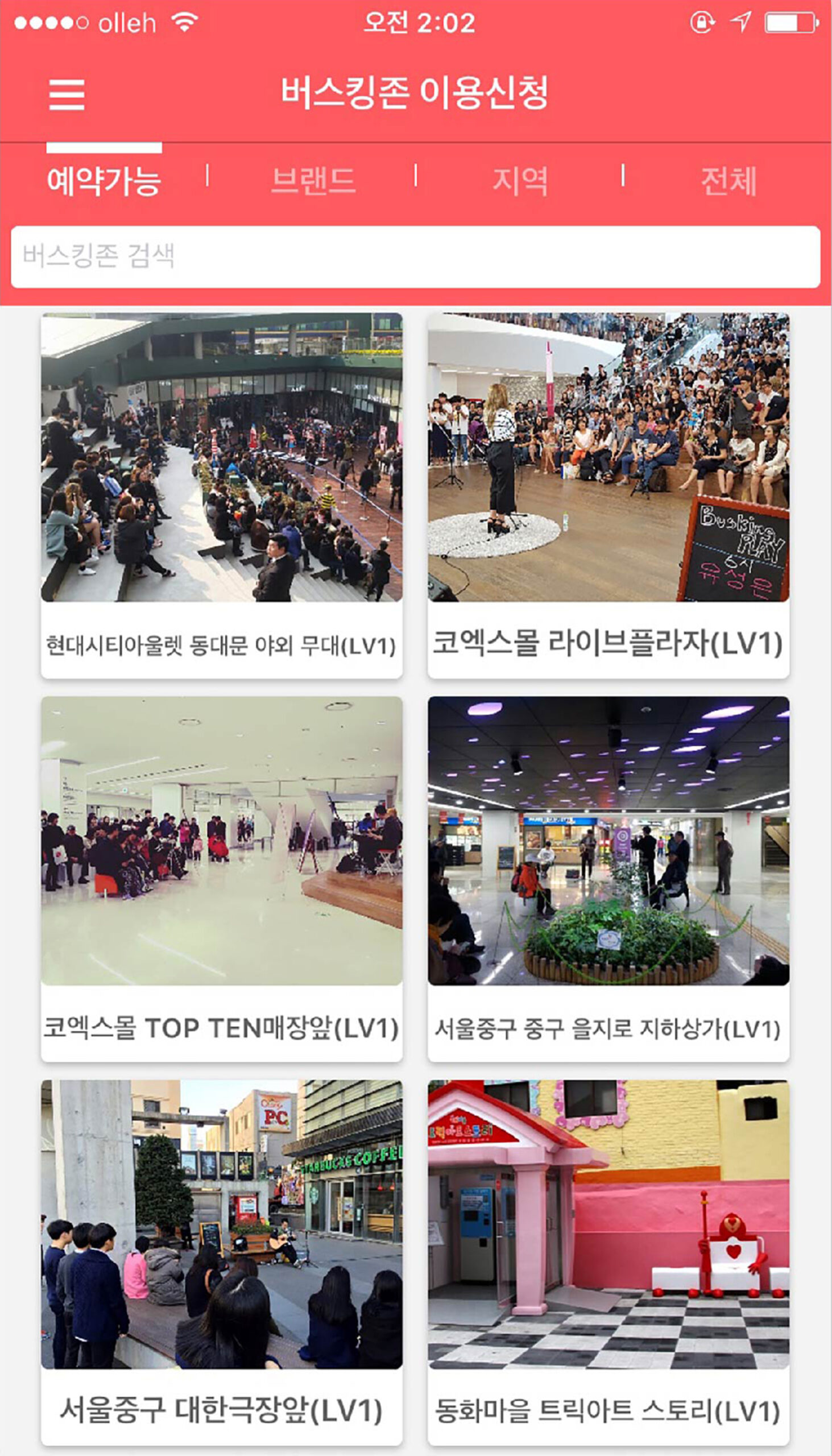Switch to the 브랜드 tab
This screenshot has height=1456, width=832.
click(313, 180)
